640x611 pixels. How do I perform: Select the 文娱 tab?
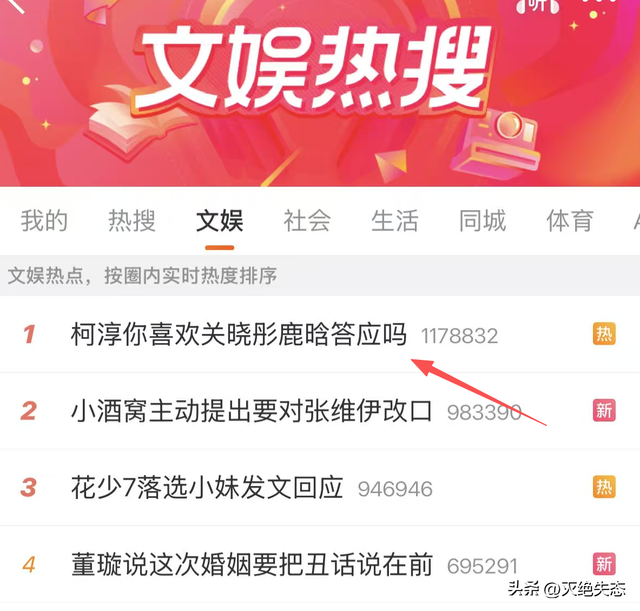[220, 220]
